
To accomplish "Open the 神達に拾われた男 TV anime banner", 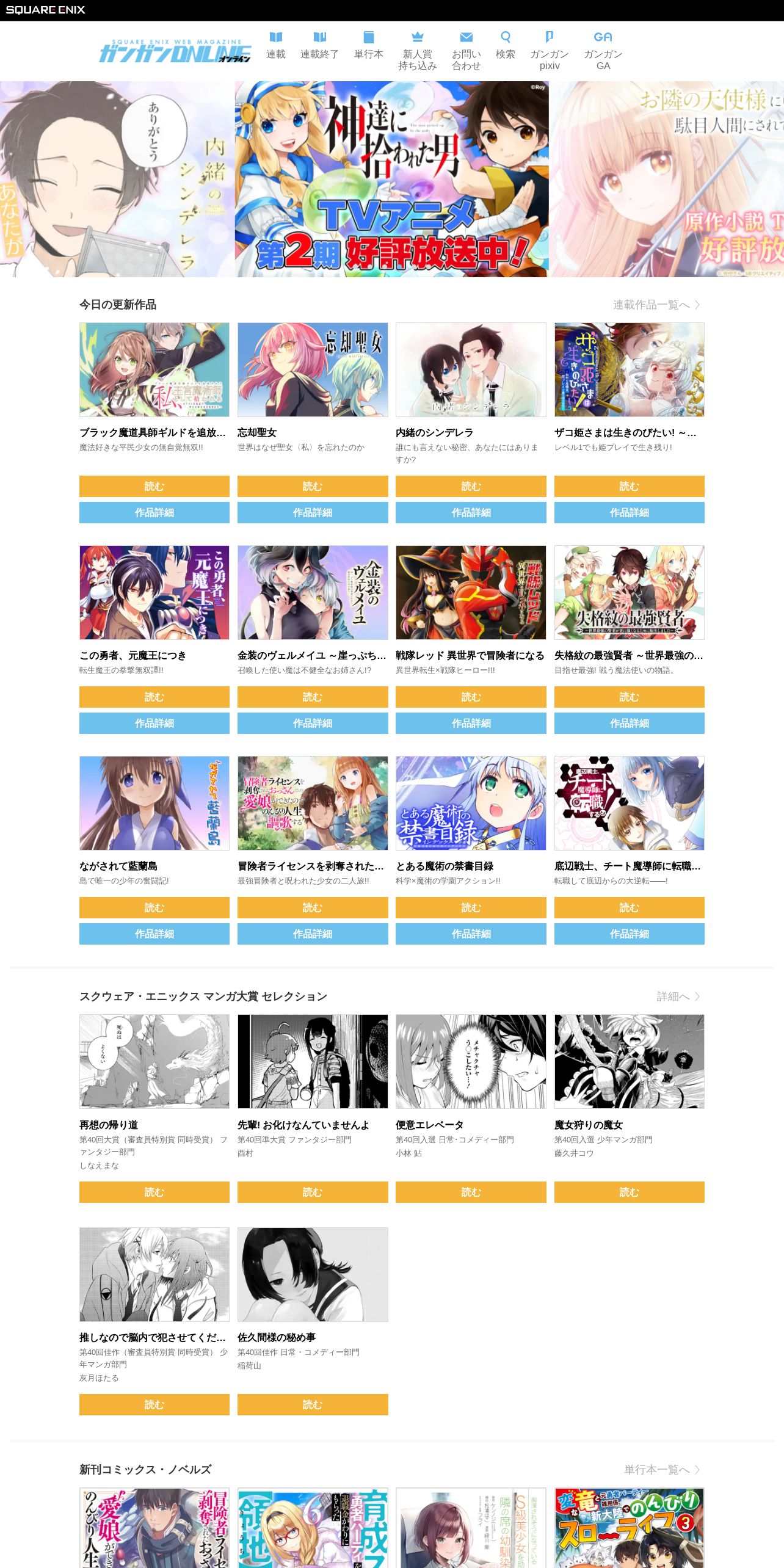I will point(392,179).
